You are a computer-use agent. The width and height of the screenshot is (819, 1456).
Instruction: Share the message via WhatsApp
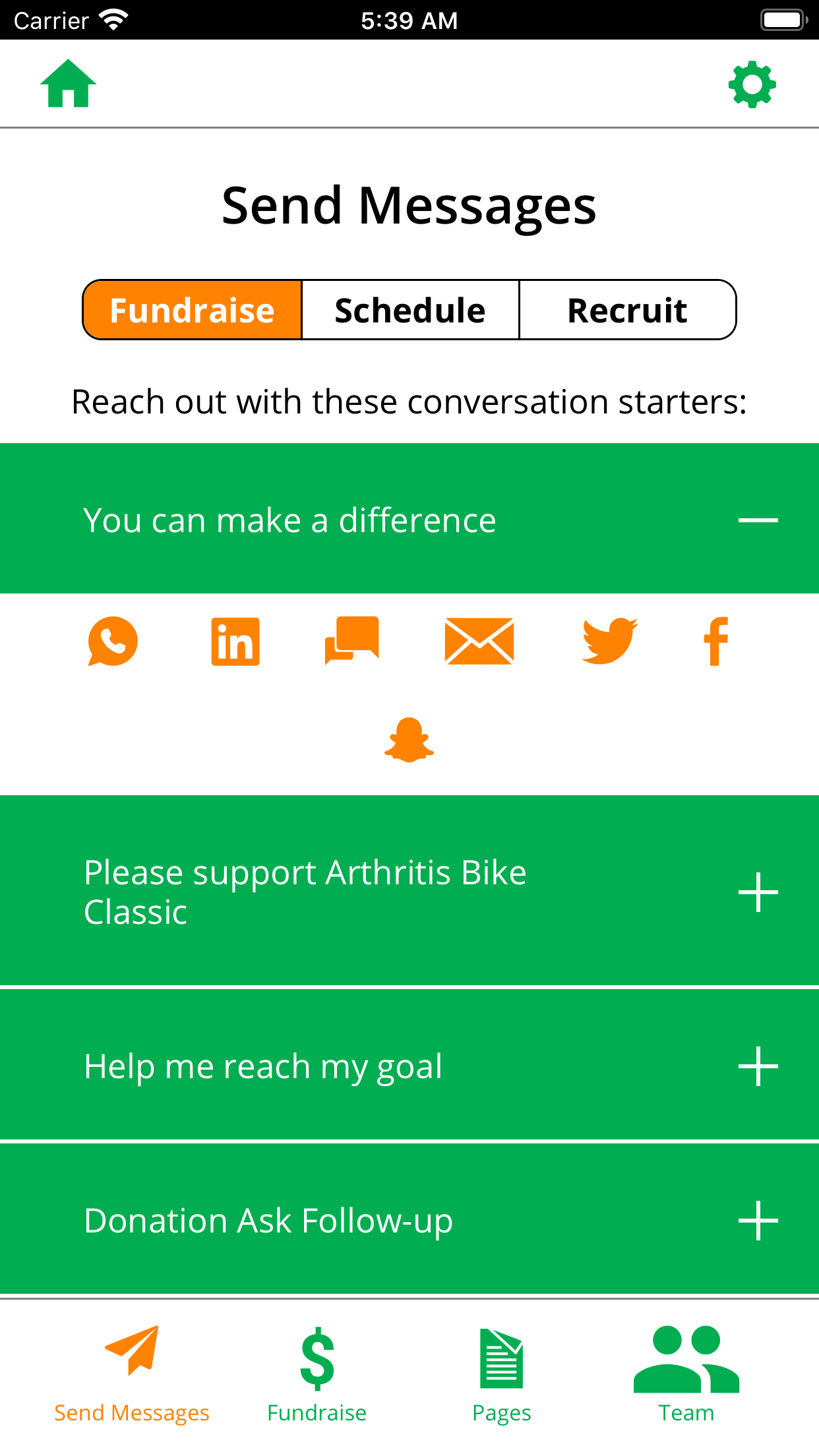tap(113, 641)
